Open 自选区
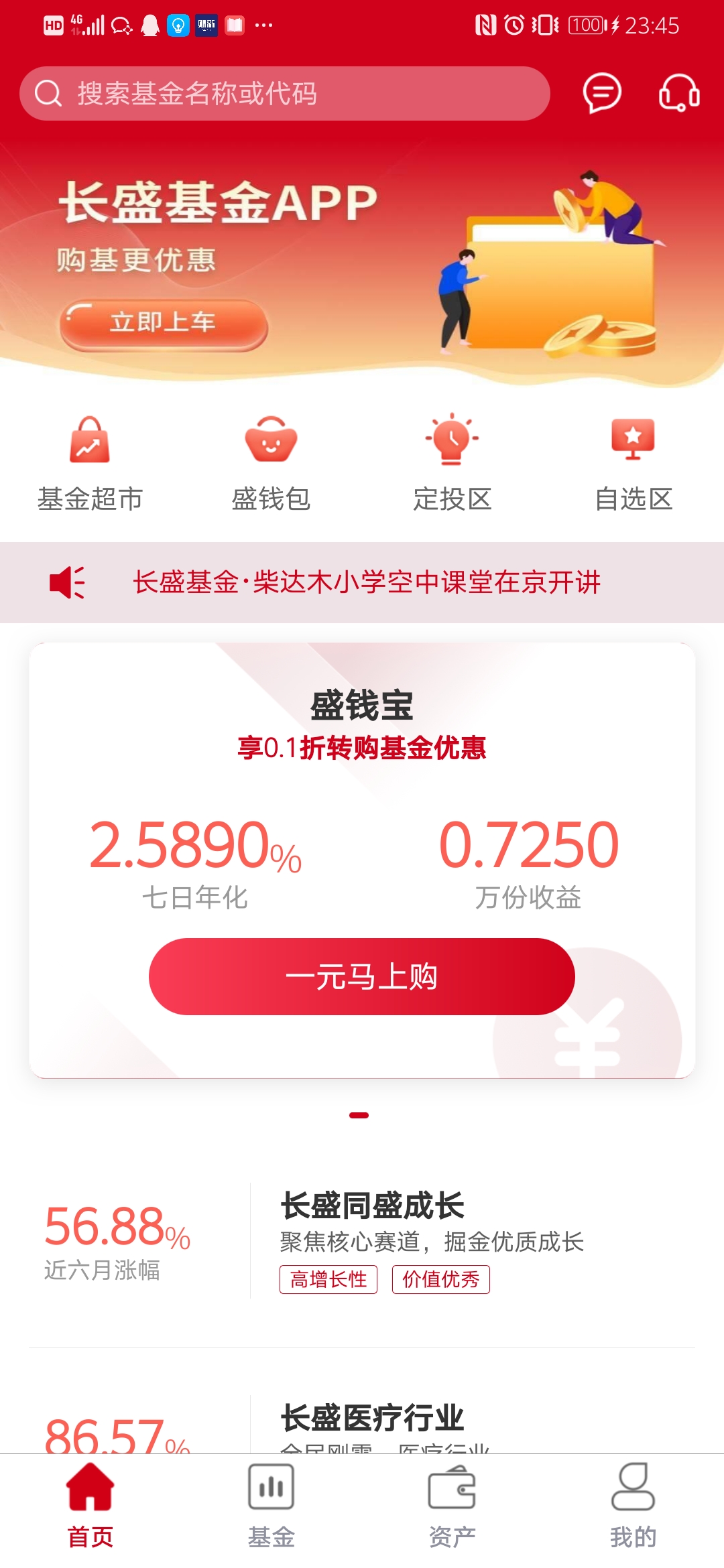The image size is (724, 1568). coord(633,463)
